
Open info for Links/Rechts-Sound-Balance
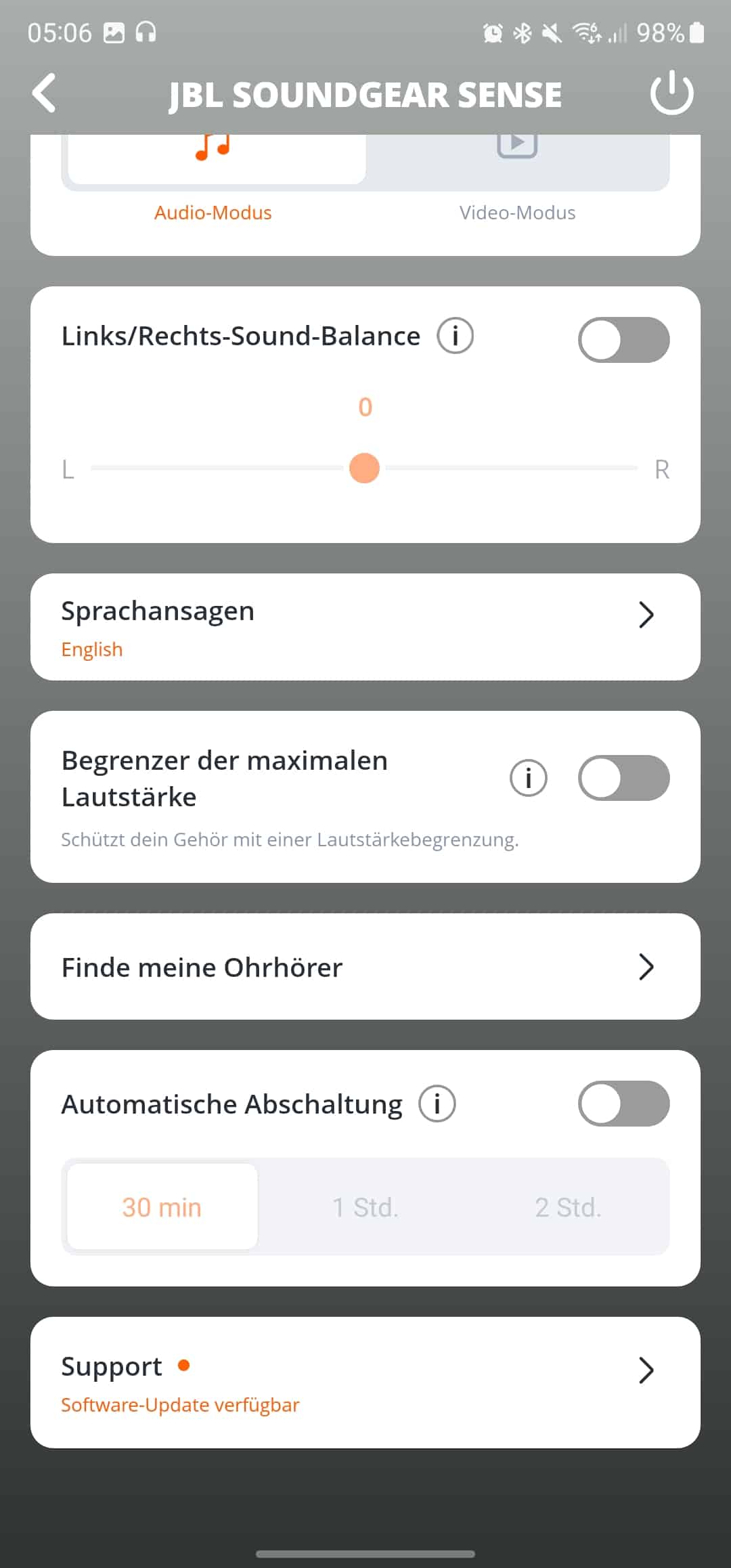coord(455,336)
